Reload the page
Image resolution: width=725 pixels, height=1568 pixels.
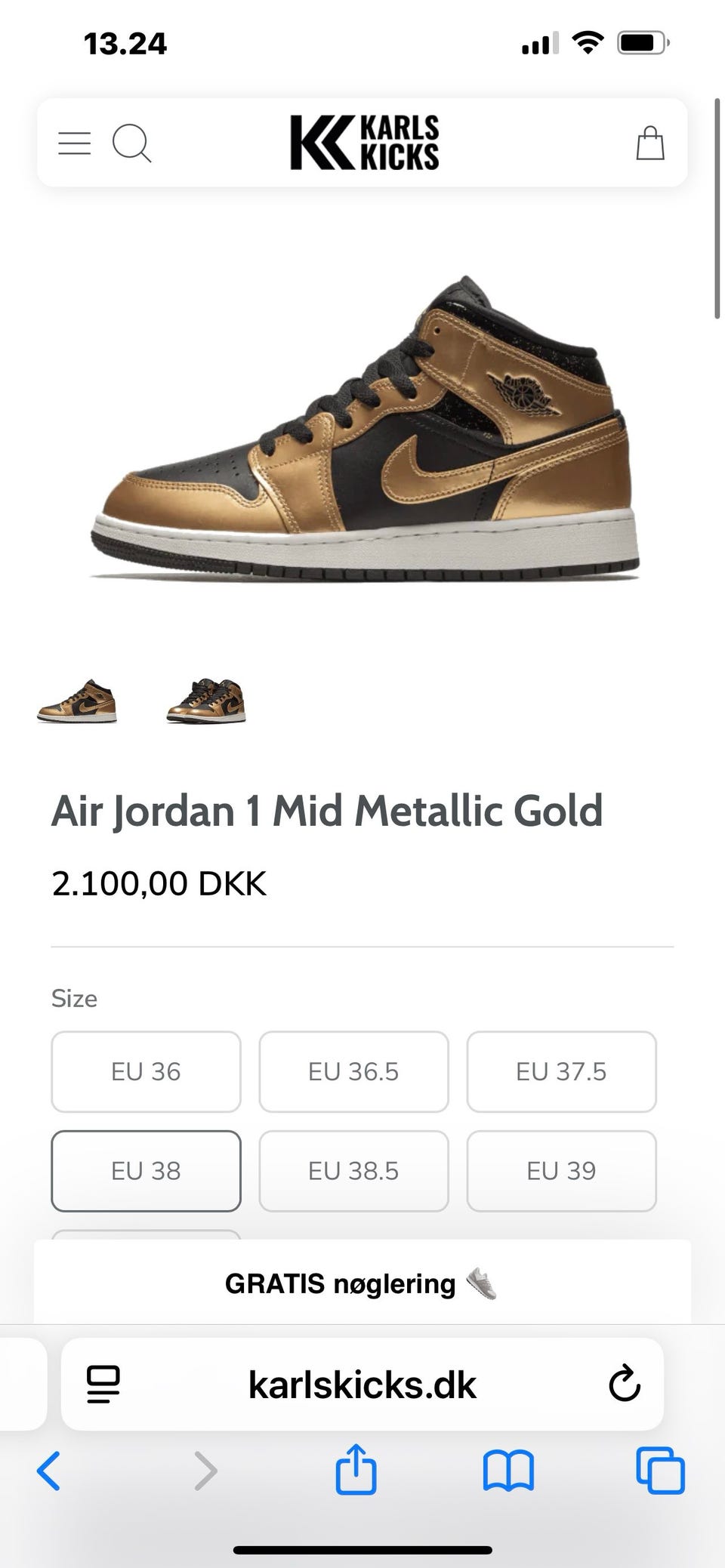(625, 1384)
